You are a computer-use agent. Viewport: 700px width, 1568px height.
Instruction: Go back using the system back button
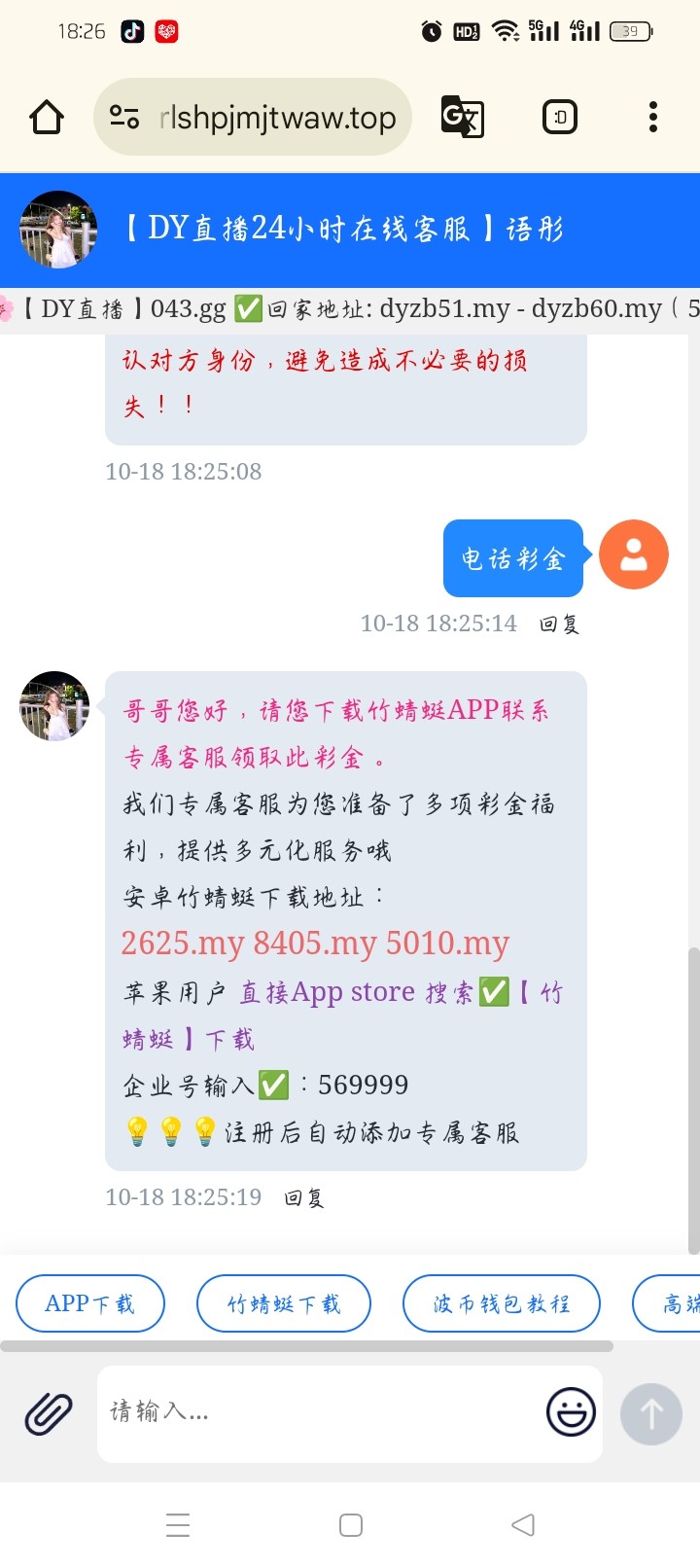point(523,1525)
